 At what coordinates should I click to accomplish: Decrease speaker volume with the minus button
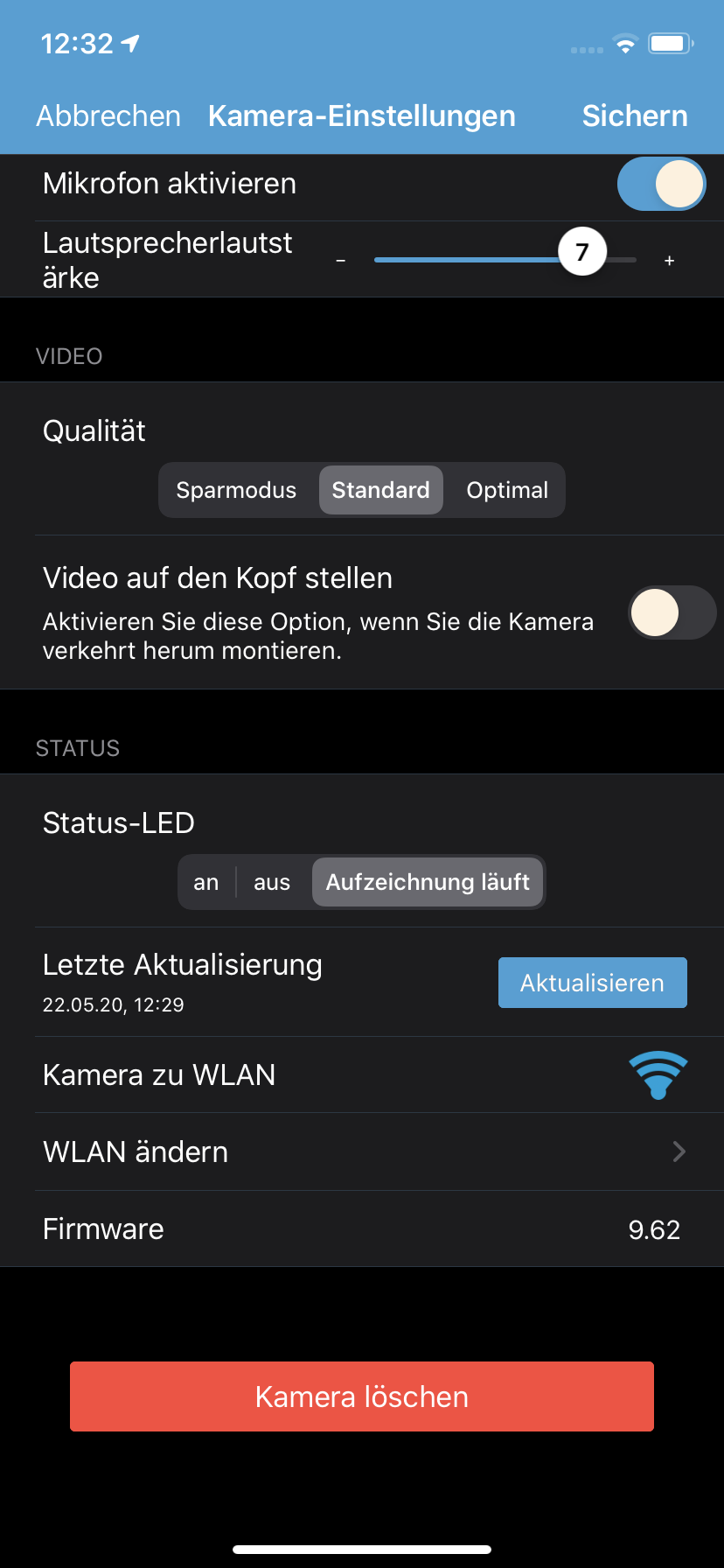pos(341,261)
